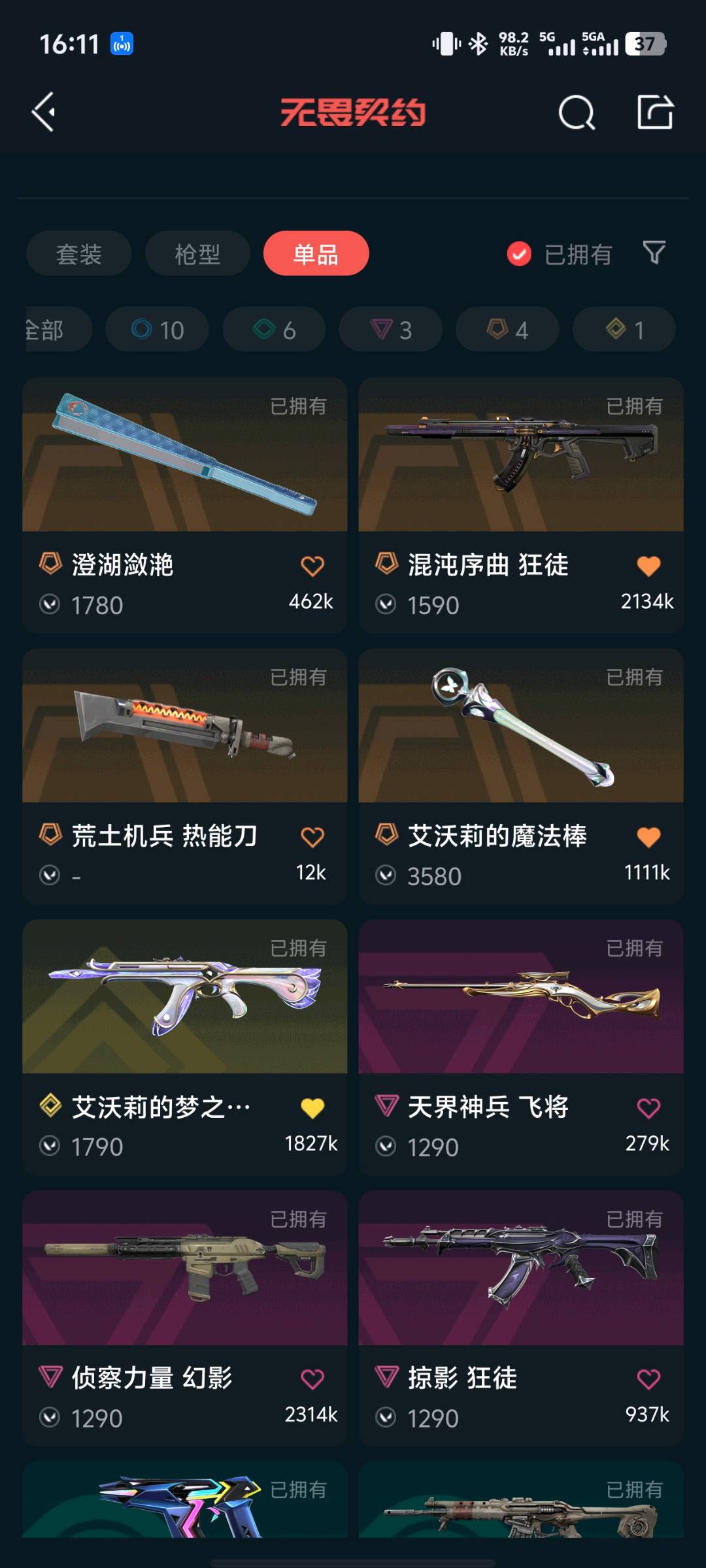
Task: Open the 掠影 狂徒 skin card
Action: tap(520, 1269)
